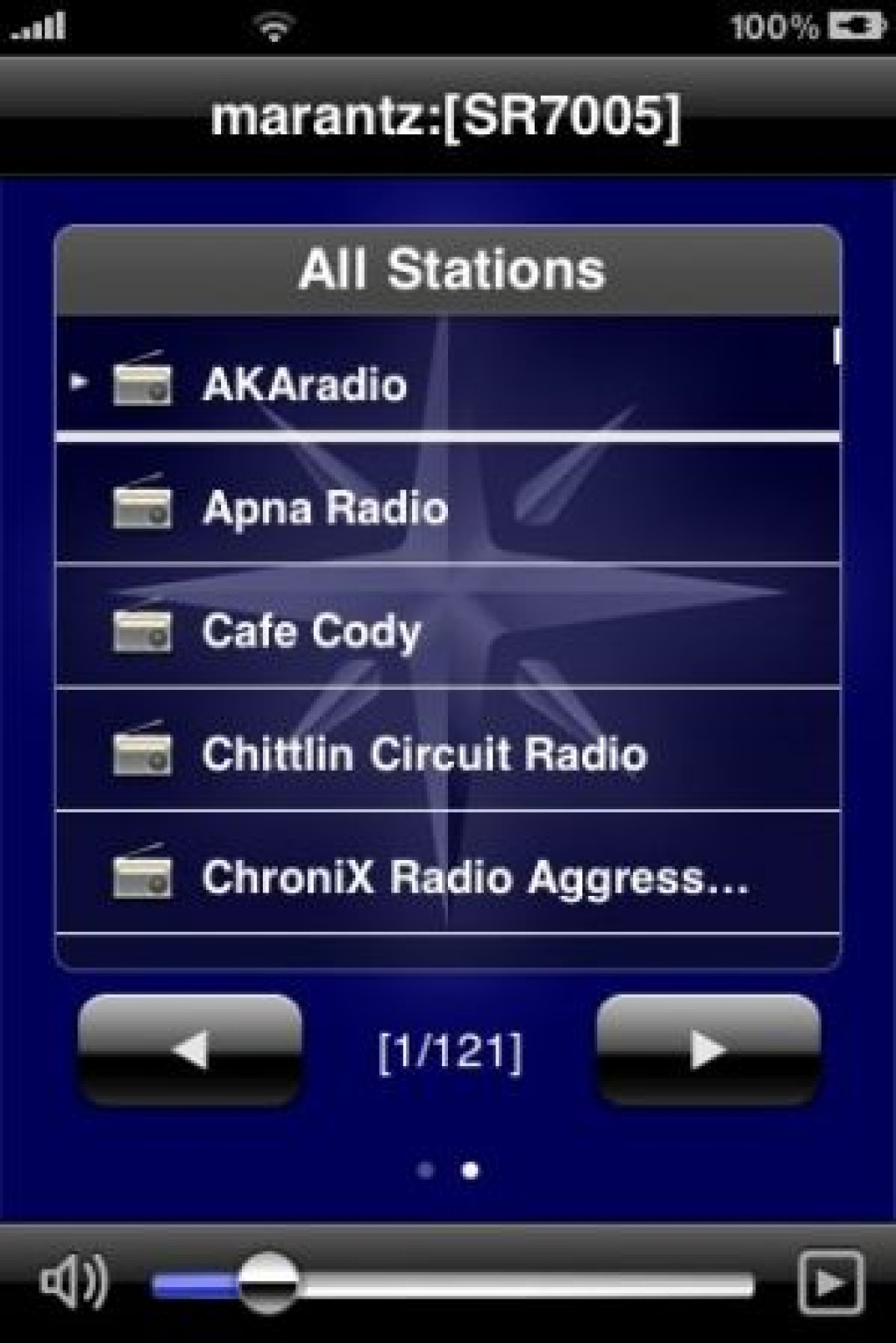This screenshot has height=1343, width=896.
Task: Tap the marantz:[SR7005] title bar
Action: [448, 117]
